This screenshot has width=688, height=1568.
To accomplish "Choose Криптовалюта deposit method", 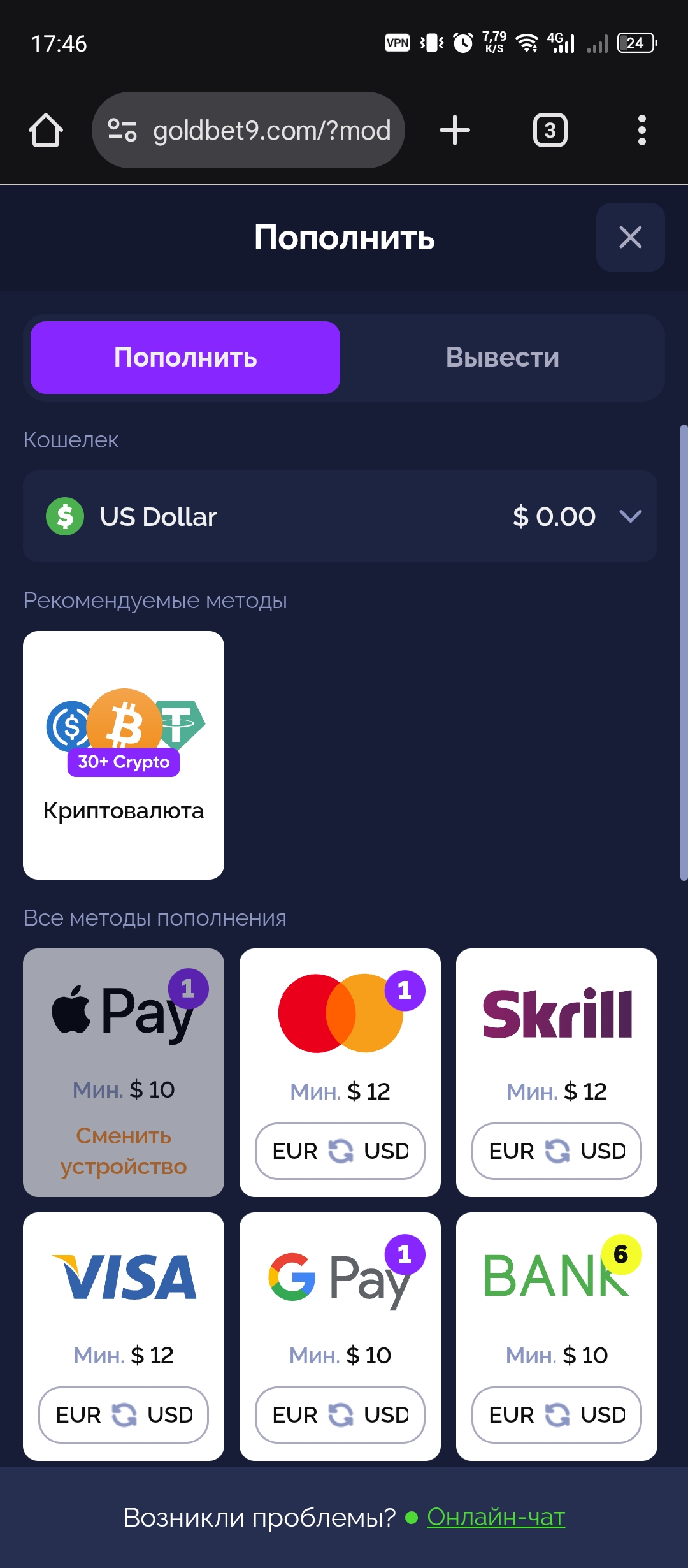I will click(124, 755).
